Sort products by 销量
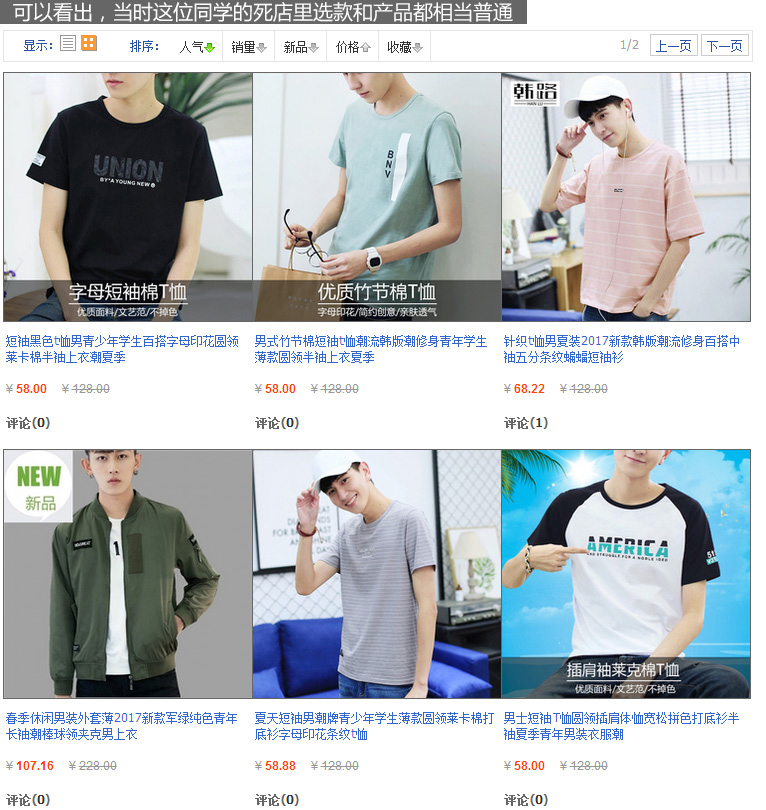This screenshot has width=766, height=810. (x=248, y=47)
